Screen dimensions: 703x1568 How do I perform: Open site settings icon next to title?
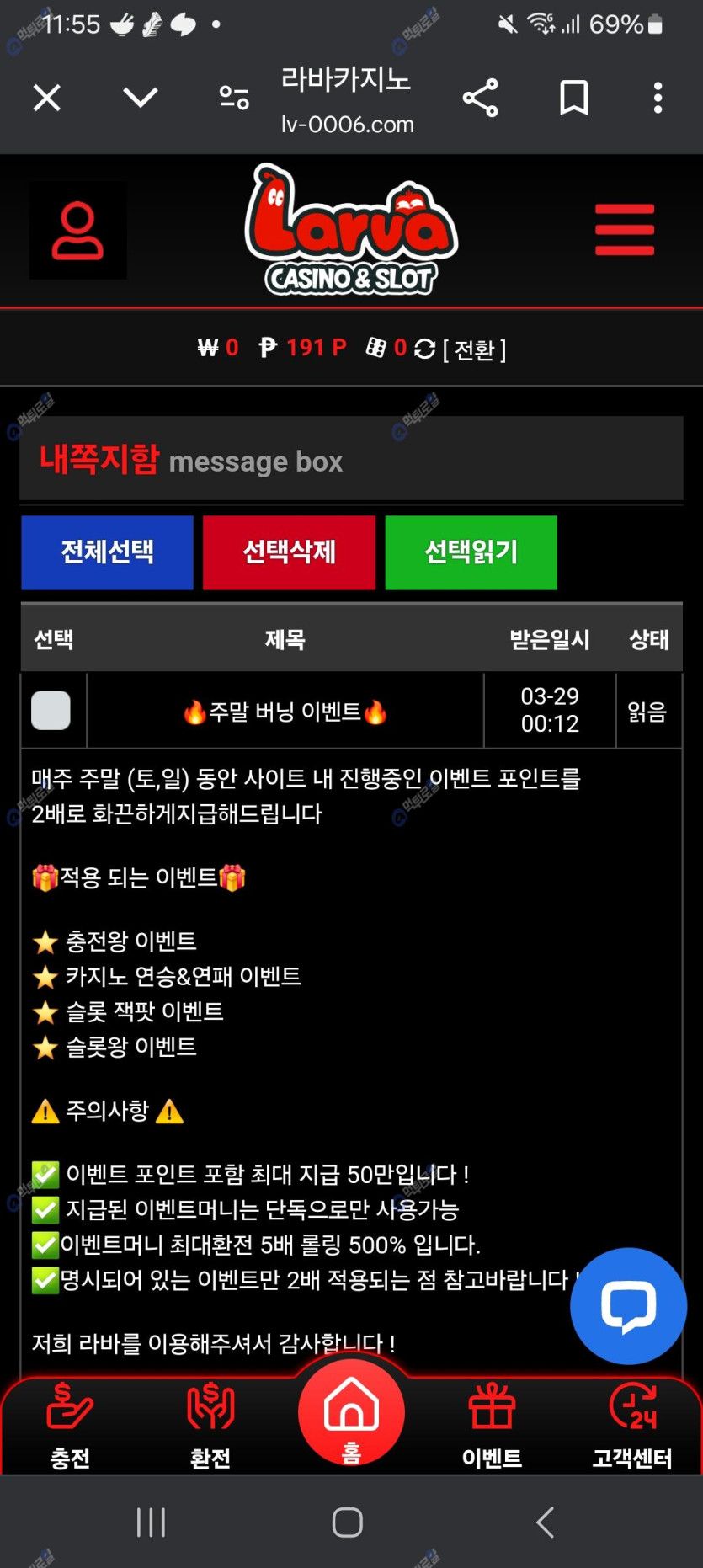pos(234,99)
